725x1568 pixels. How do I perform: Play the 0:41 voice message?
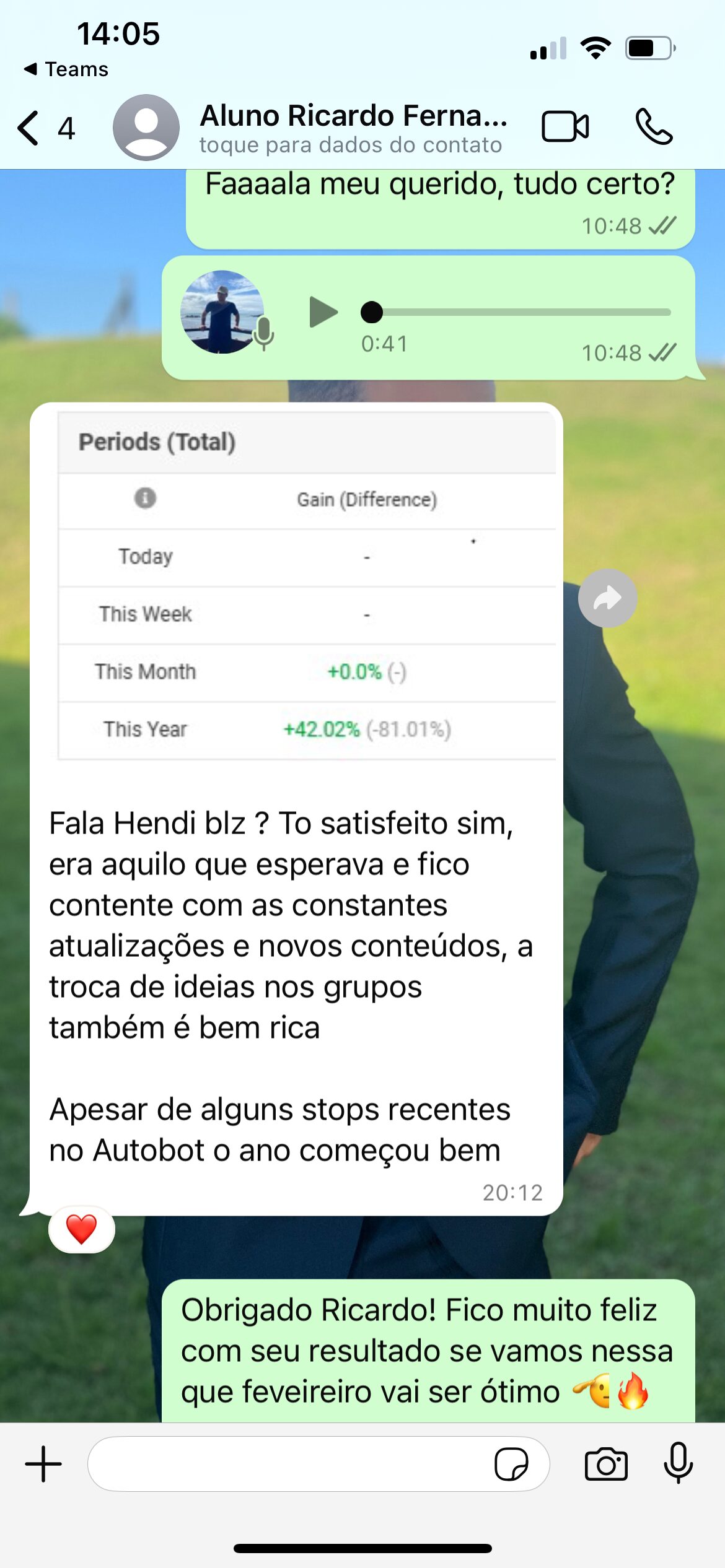point(323,311)
